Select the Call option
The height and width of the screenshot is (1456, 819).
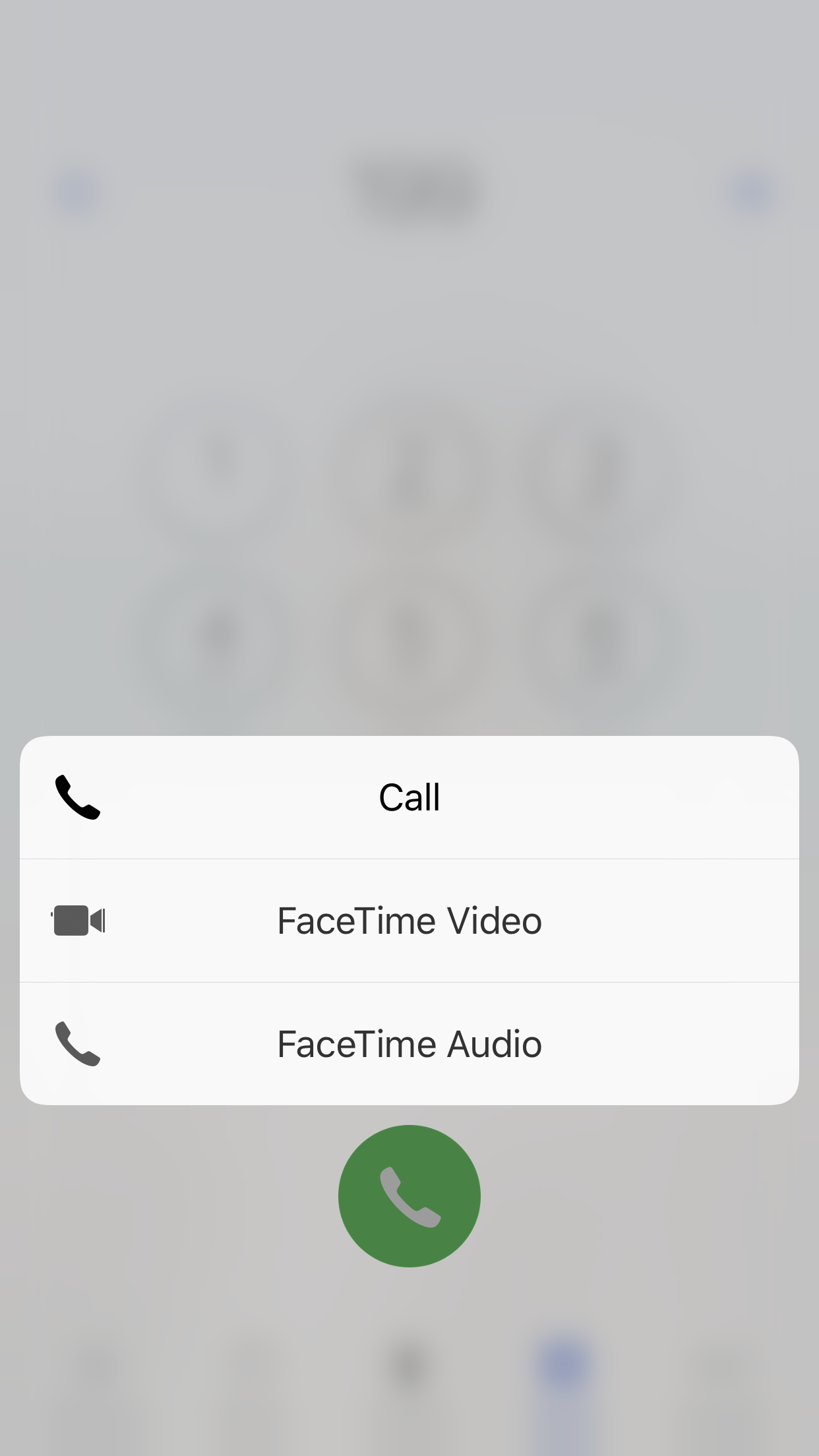click(409, 797)
